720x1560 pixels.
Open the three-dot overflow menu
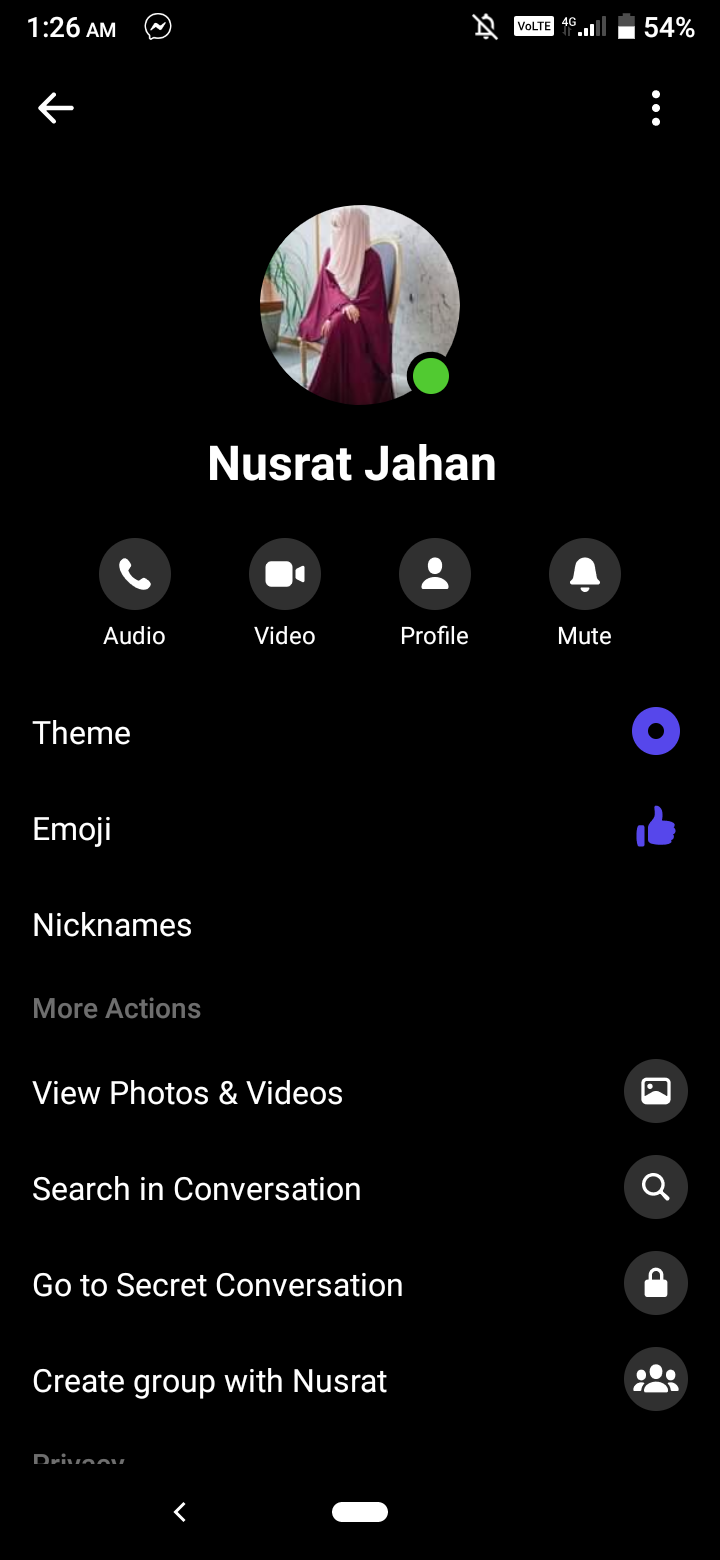tap(656, 108)
